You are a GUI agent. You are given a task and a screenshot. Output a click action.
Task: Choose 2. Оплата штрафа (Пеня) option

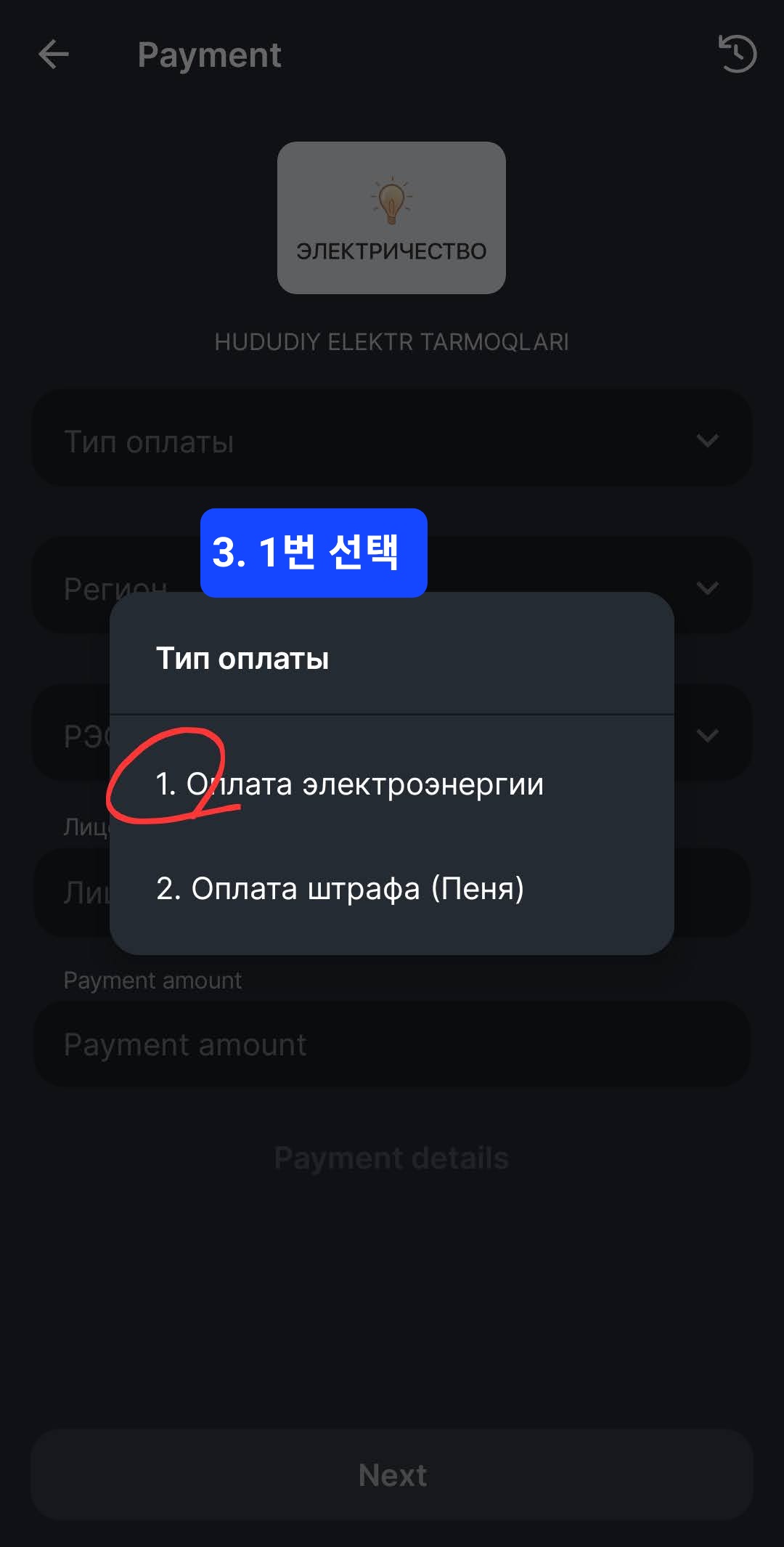[340, 889]
